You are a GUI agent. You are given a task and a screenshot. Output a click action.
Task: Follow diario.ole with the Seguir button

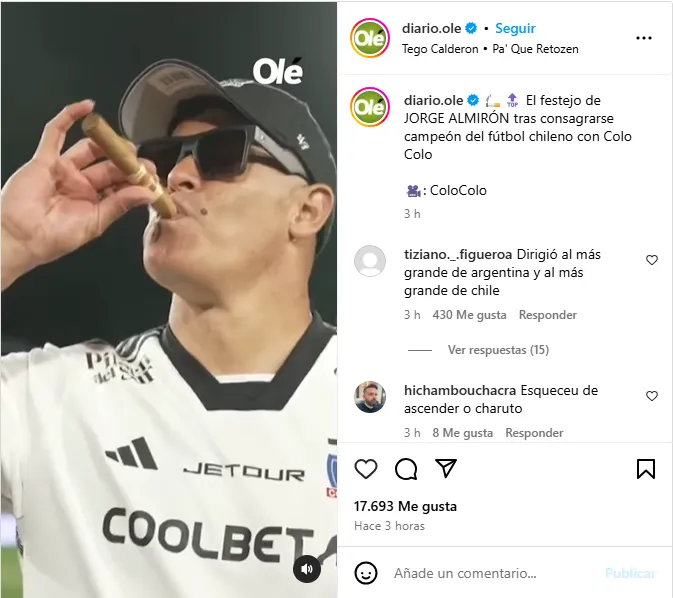point(515,29)
